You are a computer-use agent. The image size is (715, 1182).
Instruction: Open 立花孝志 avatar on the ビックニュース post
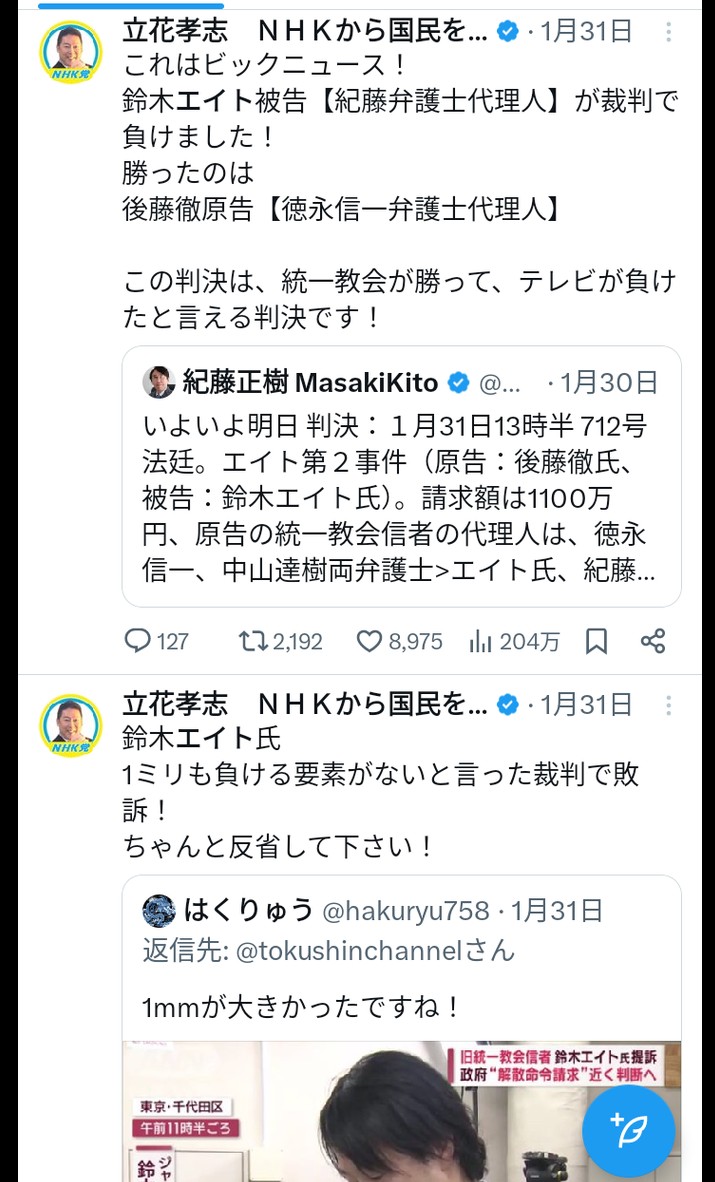pos(70,52)
